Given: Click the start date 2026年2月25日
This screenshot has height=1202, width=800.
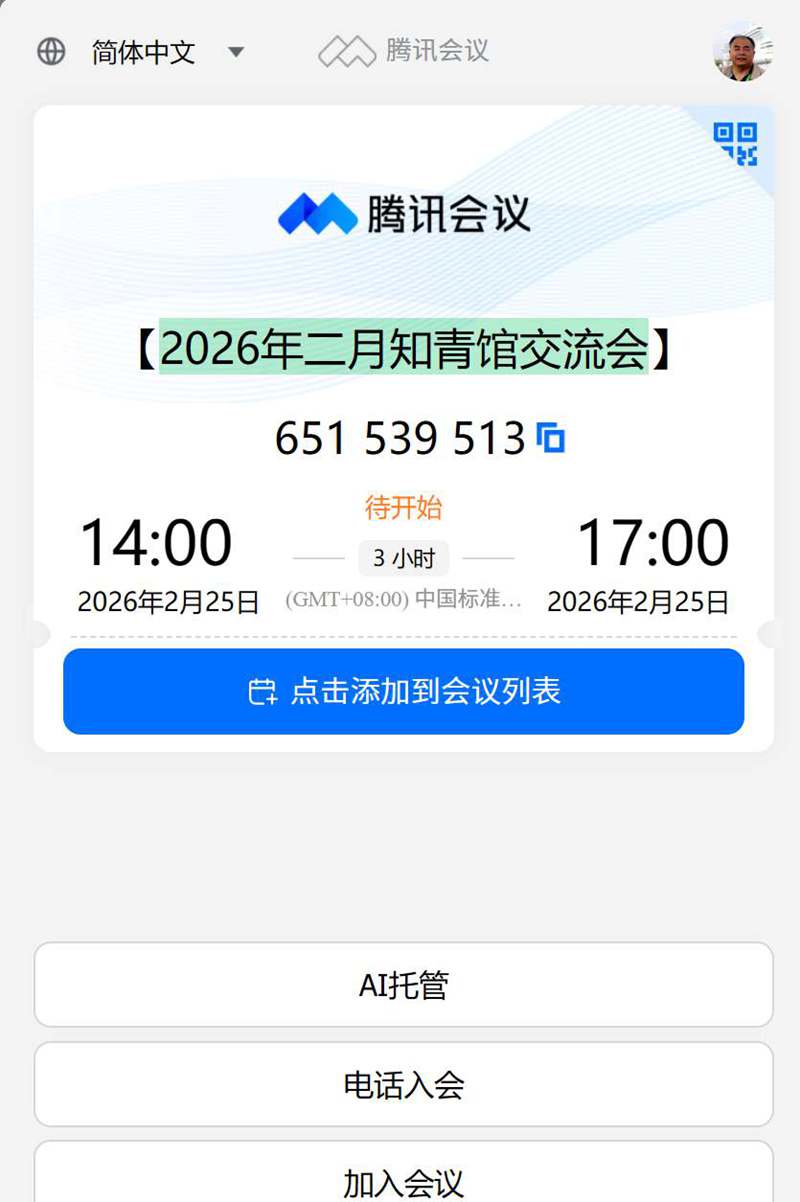Looking at the screenshot, I should pyautogui.click(x=167, y=602).
